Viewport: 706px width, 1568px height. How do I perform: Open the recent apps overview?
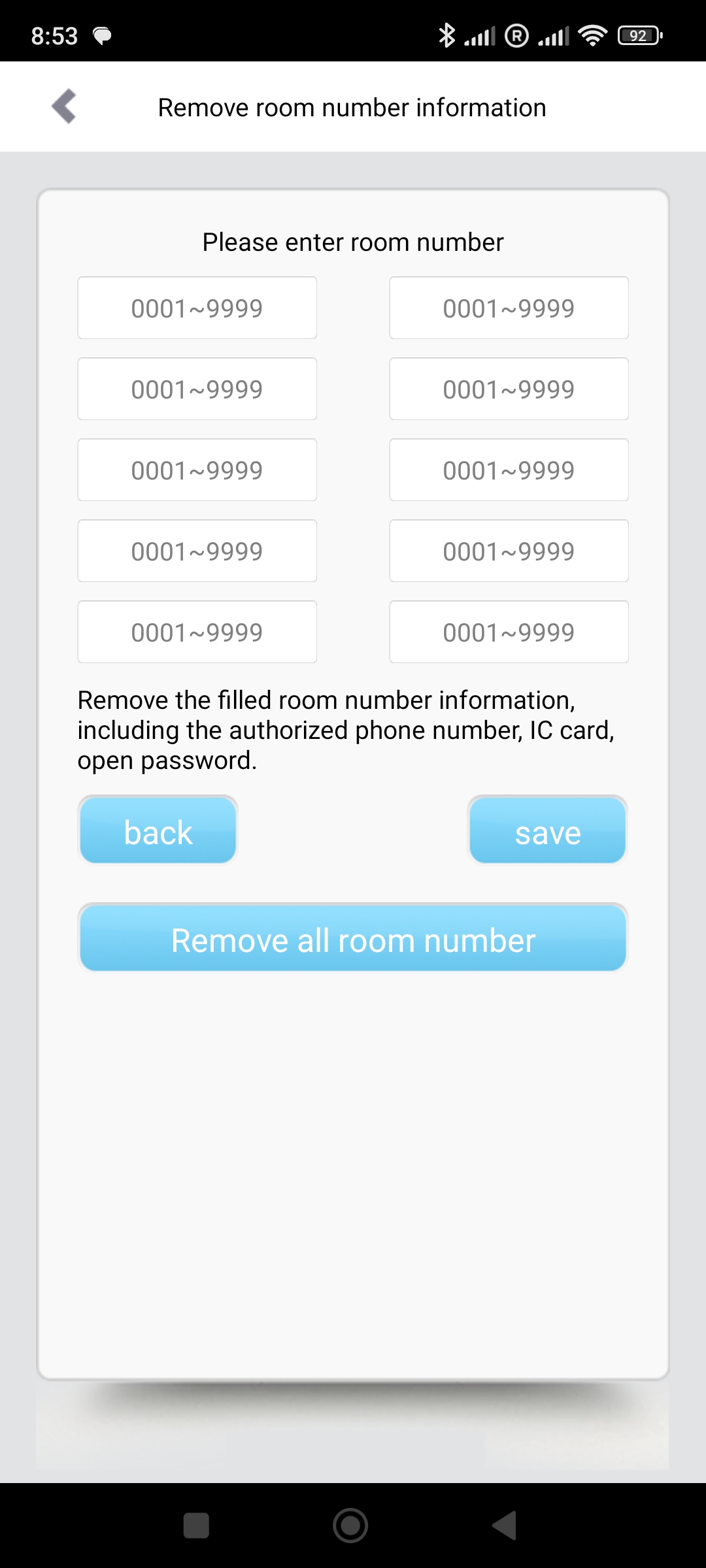coord(196,1526)
